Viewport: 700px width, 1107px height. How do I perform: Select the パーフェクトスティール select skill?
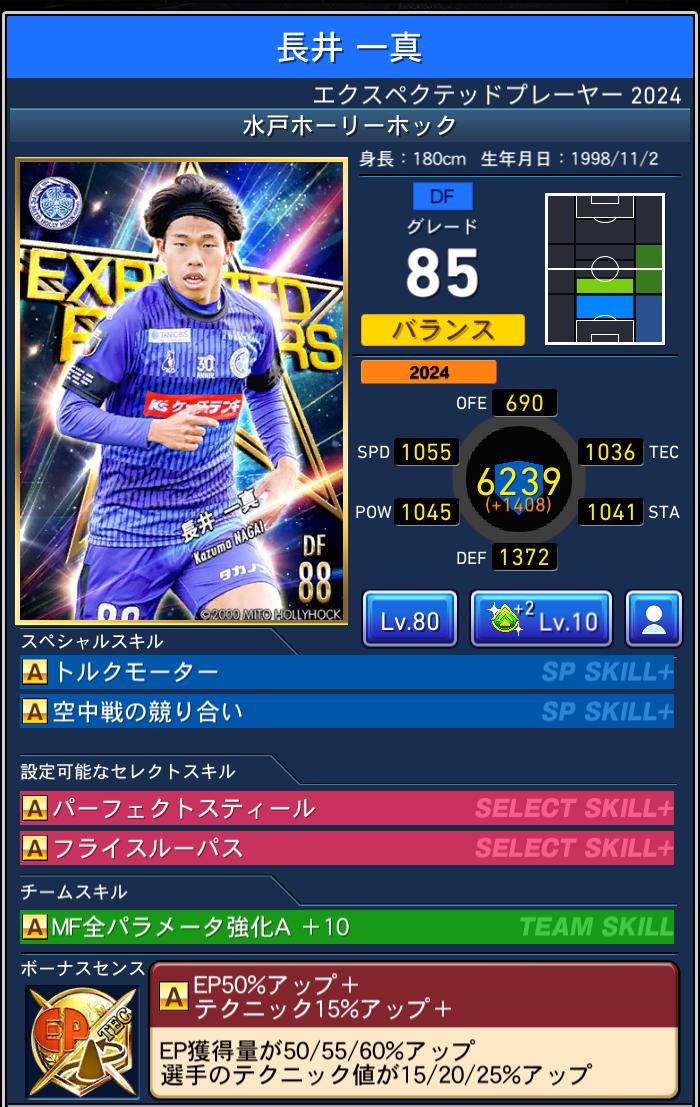[x=346, y=808]
